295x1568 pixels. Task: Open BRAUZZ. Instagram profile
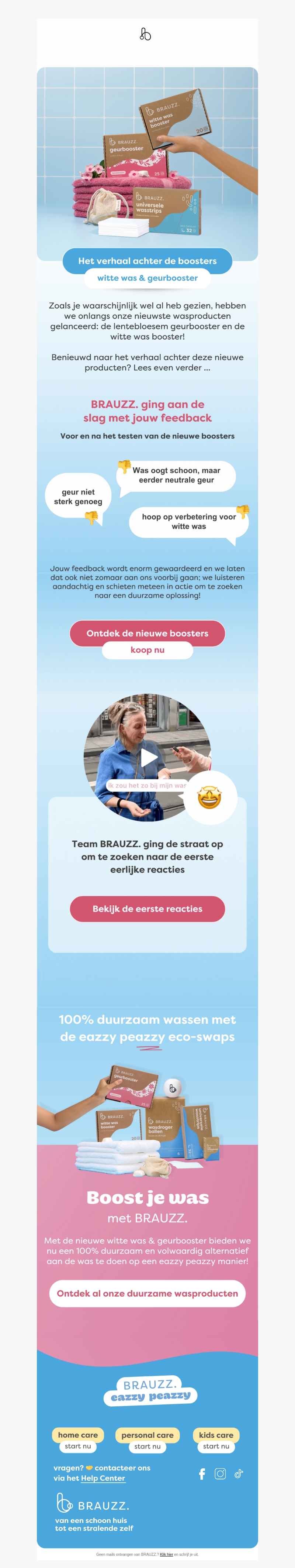[220, 1473]
